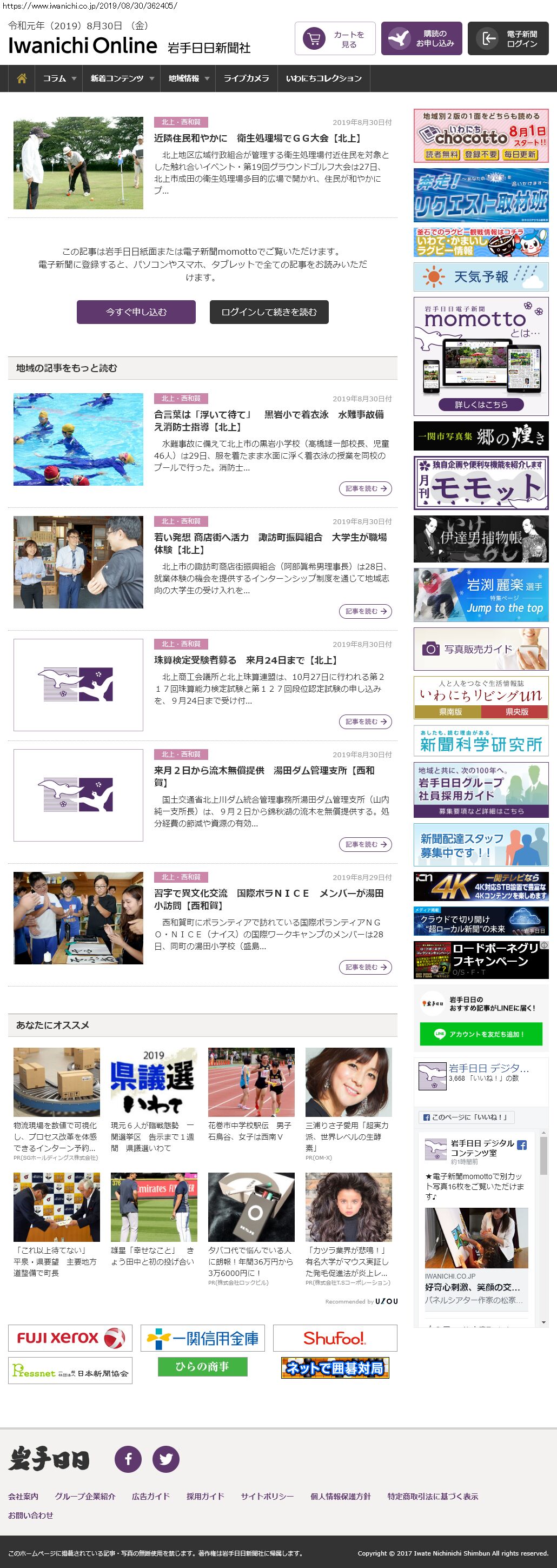The width and height of the screenshot is (557, 1568).
Task: Open ライブカメラ from the nav bar
Action: click(246, 78)
